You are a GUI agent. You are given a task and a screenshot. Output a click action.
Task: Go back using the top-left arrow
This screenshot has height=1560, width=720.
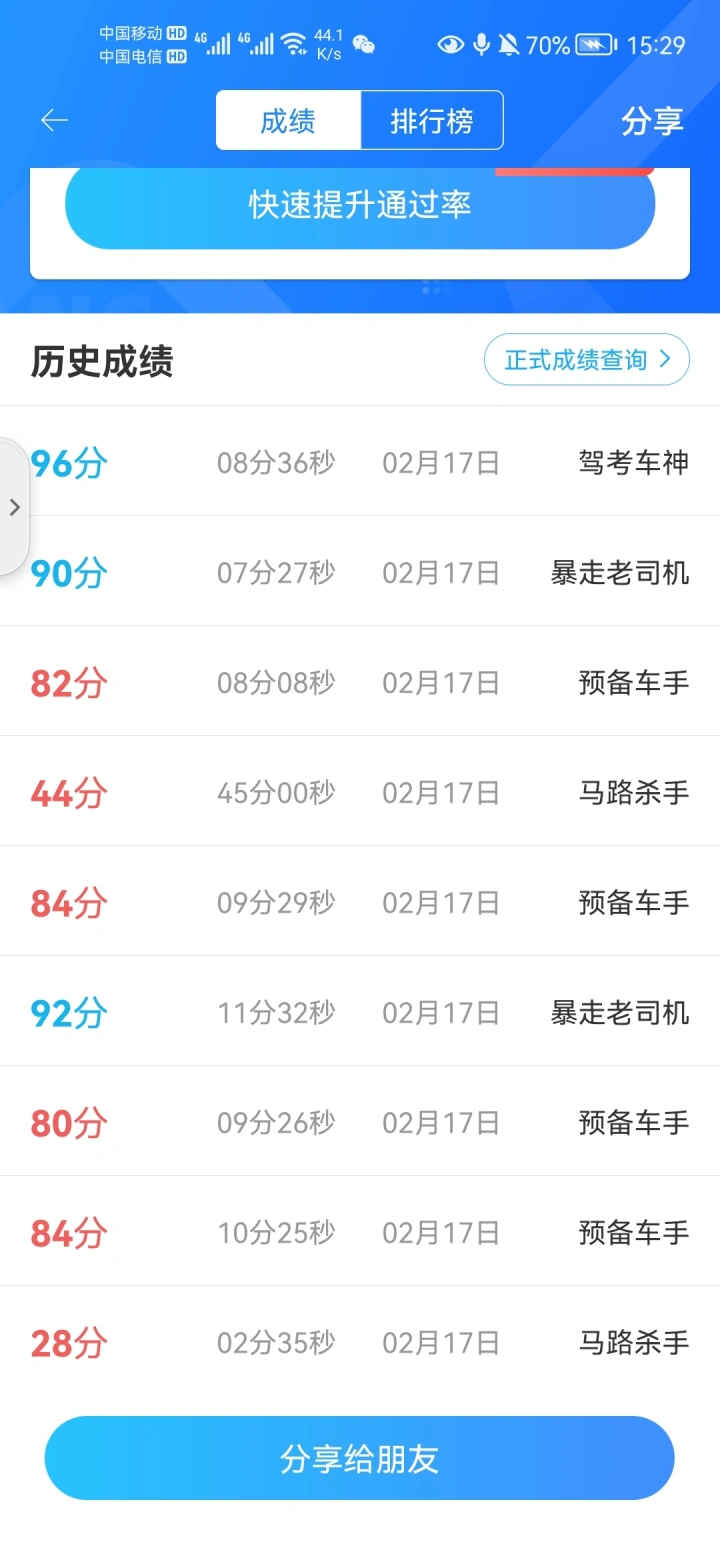[54, 121]
